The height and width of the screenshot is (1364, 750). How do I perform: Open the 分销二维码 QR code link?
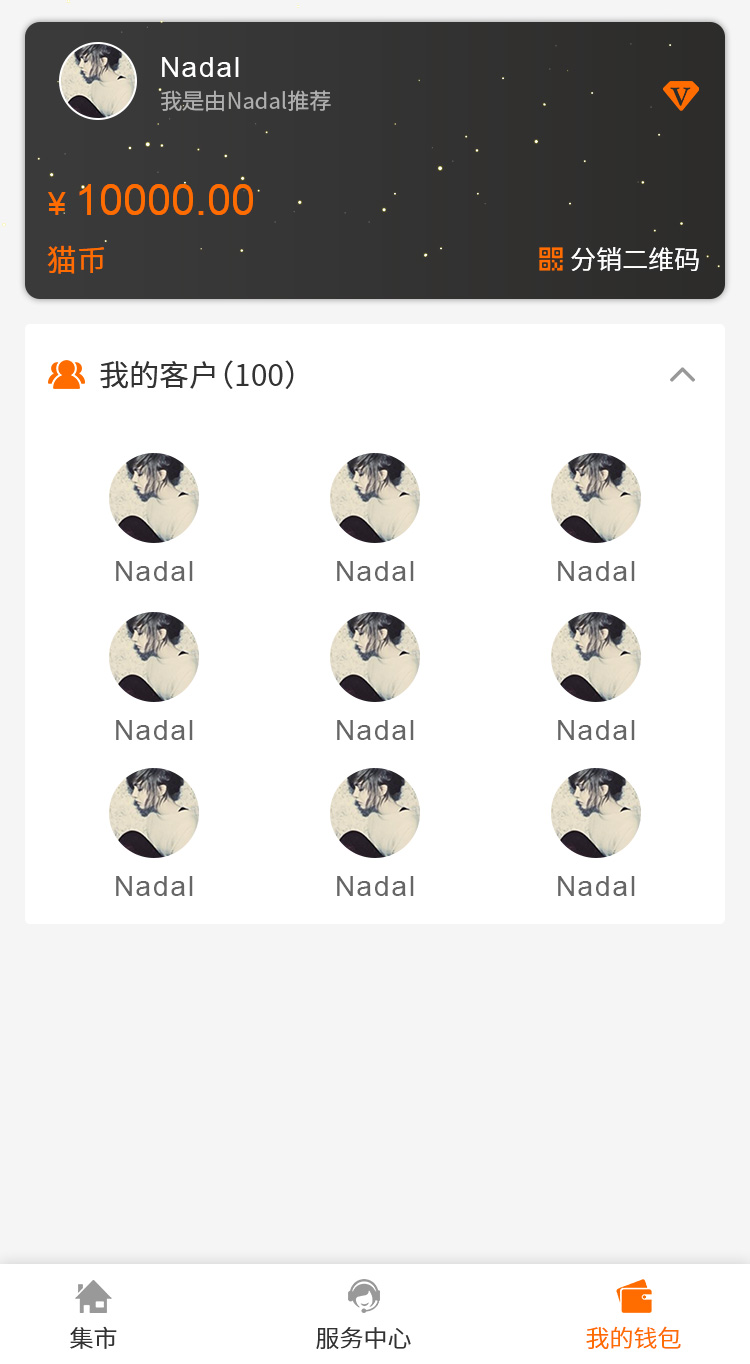click(x=619, y=260)
